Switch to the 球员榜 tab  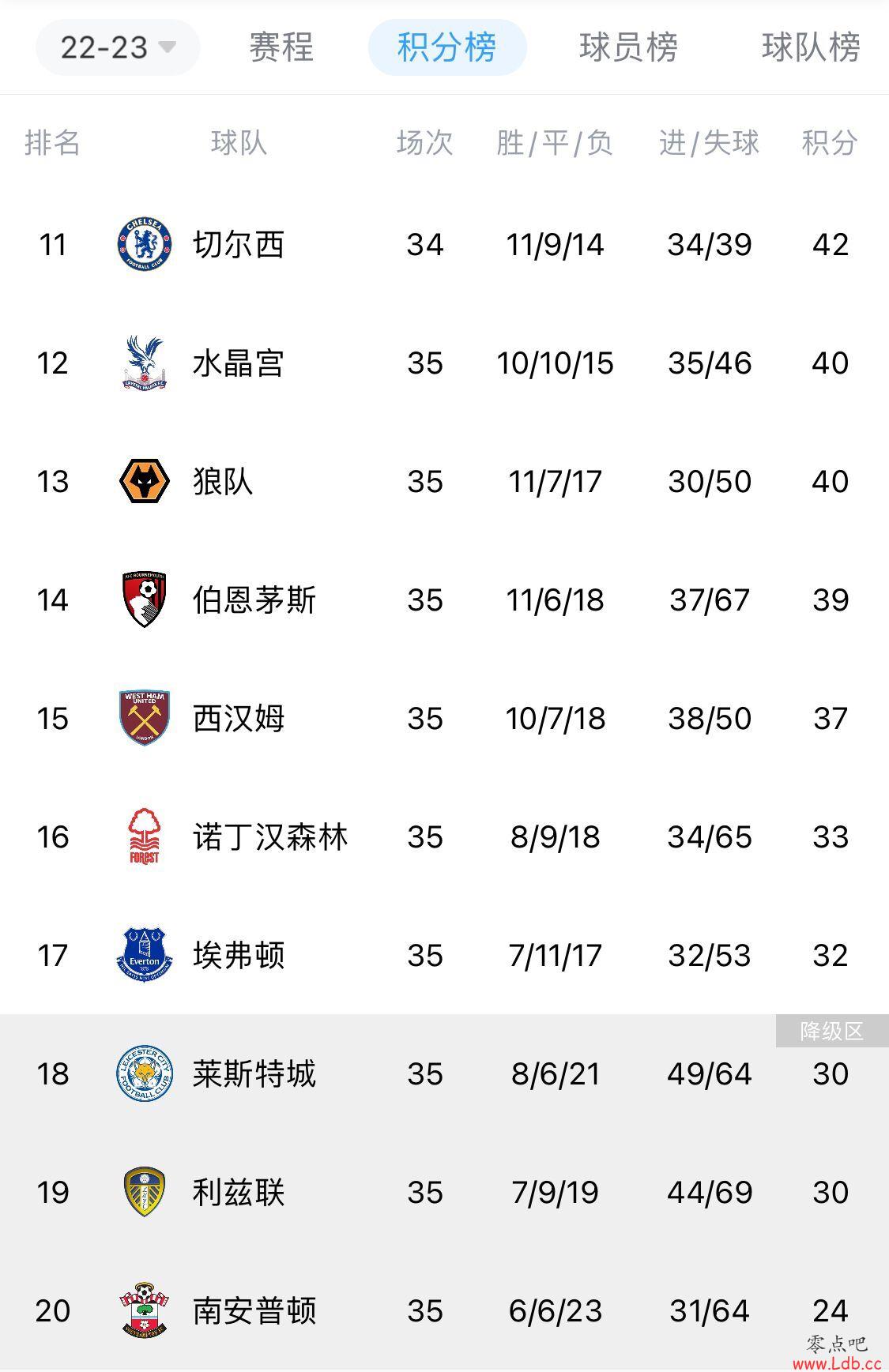coord(628,47)
